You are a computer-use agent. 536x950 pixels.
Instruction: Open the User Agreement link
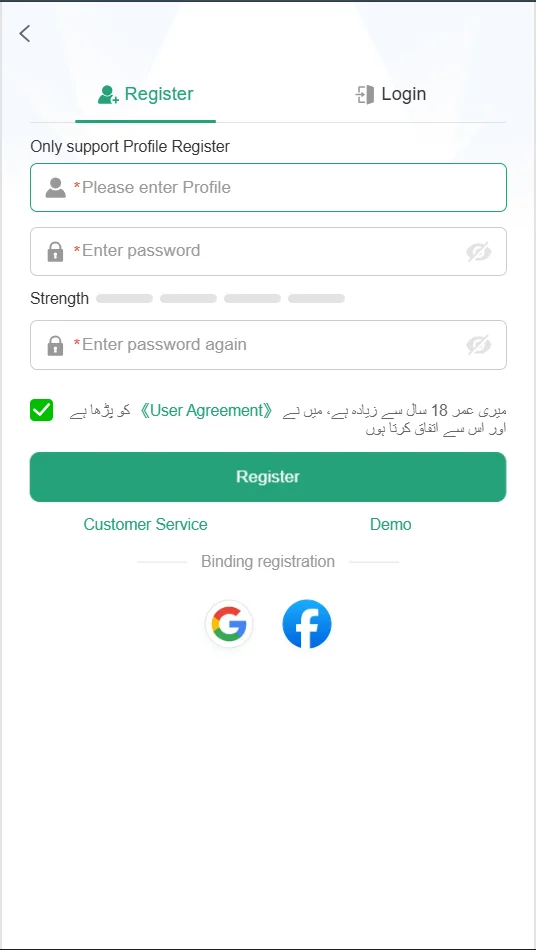pyautogui.click(x=206, y=410)
